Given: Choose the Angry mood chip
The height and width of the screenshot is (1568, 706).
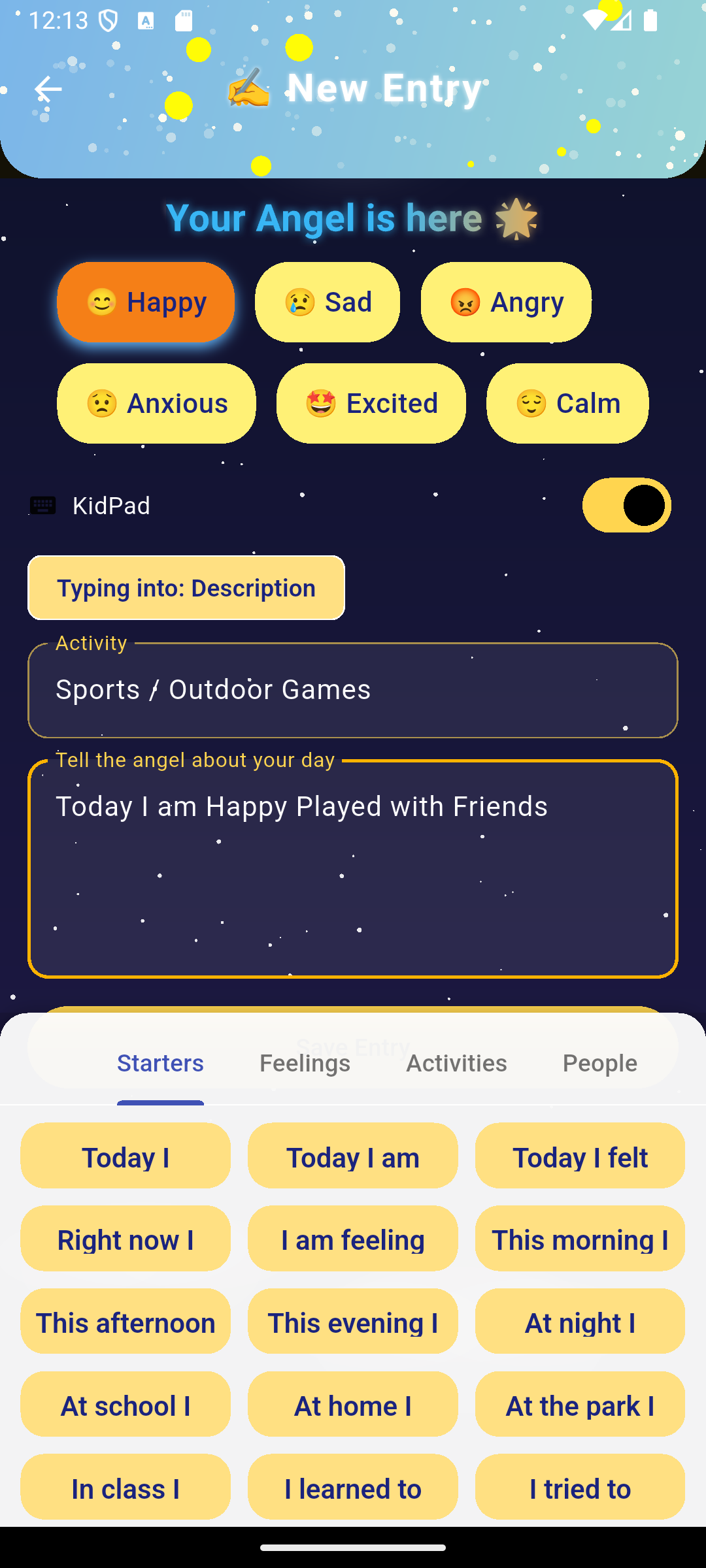Looking at the screenshot, I should coord(506,302).
